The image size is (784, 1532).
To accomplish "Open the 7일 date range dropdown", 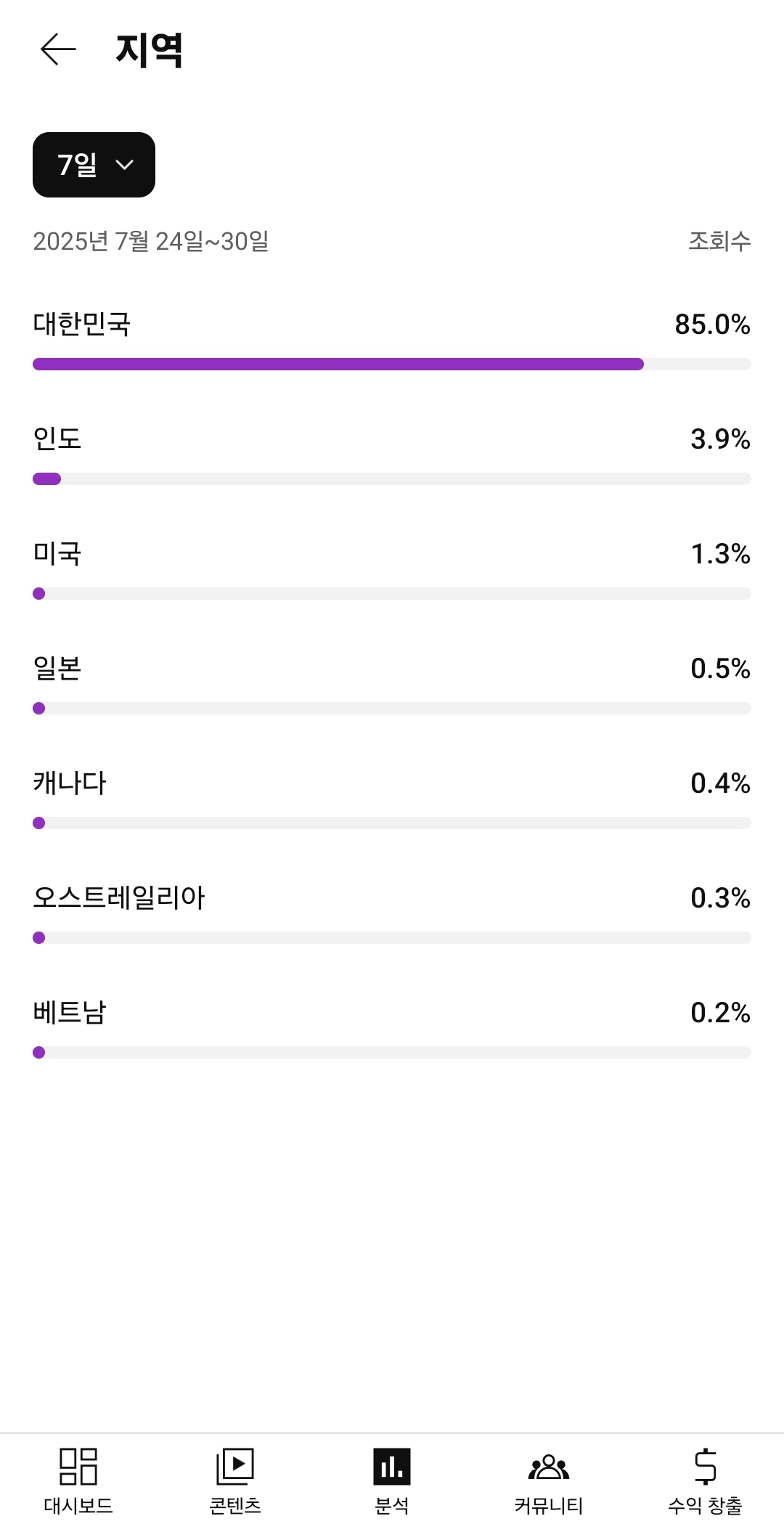I will (x=94, y=165).
